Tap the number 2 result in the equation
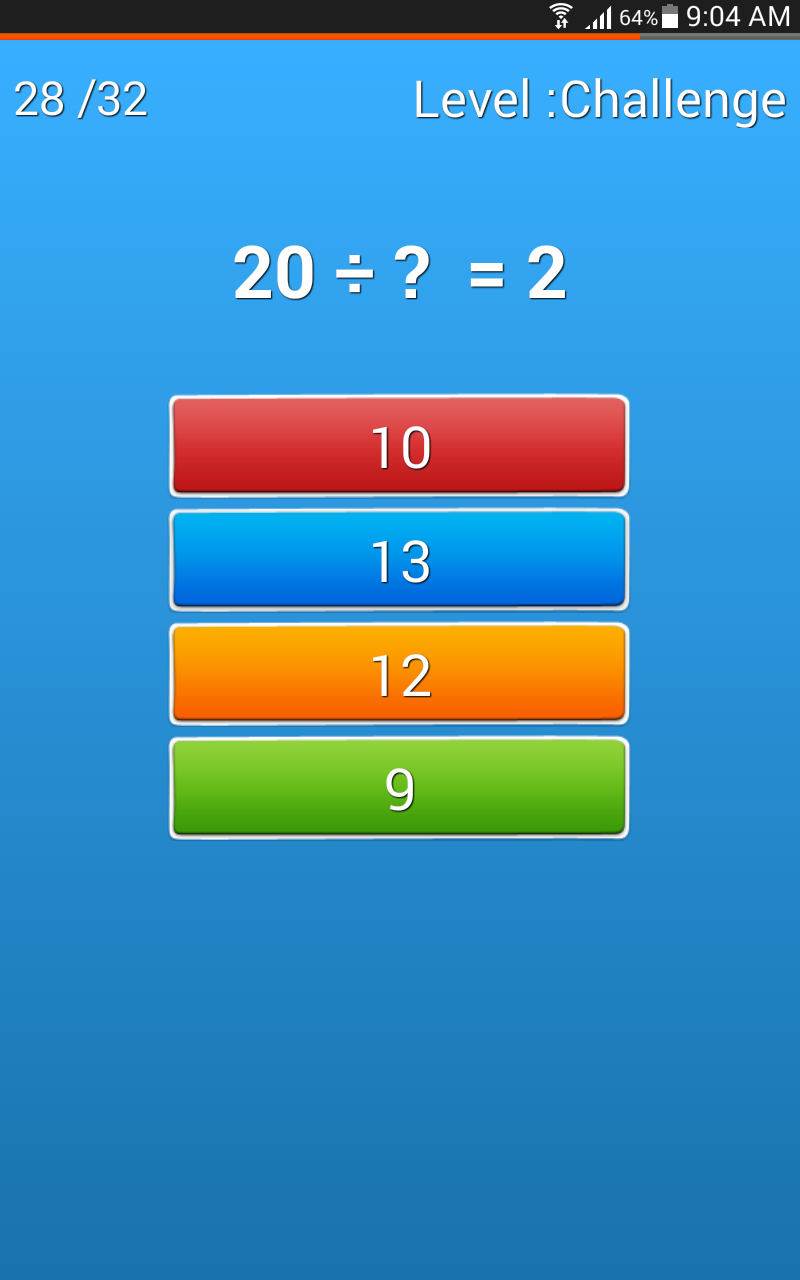Viewport: 800px width, 1280px height. (548, 274)
